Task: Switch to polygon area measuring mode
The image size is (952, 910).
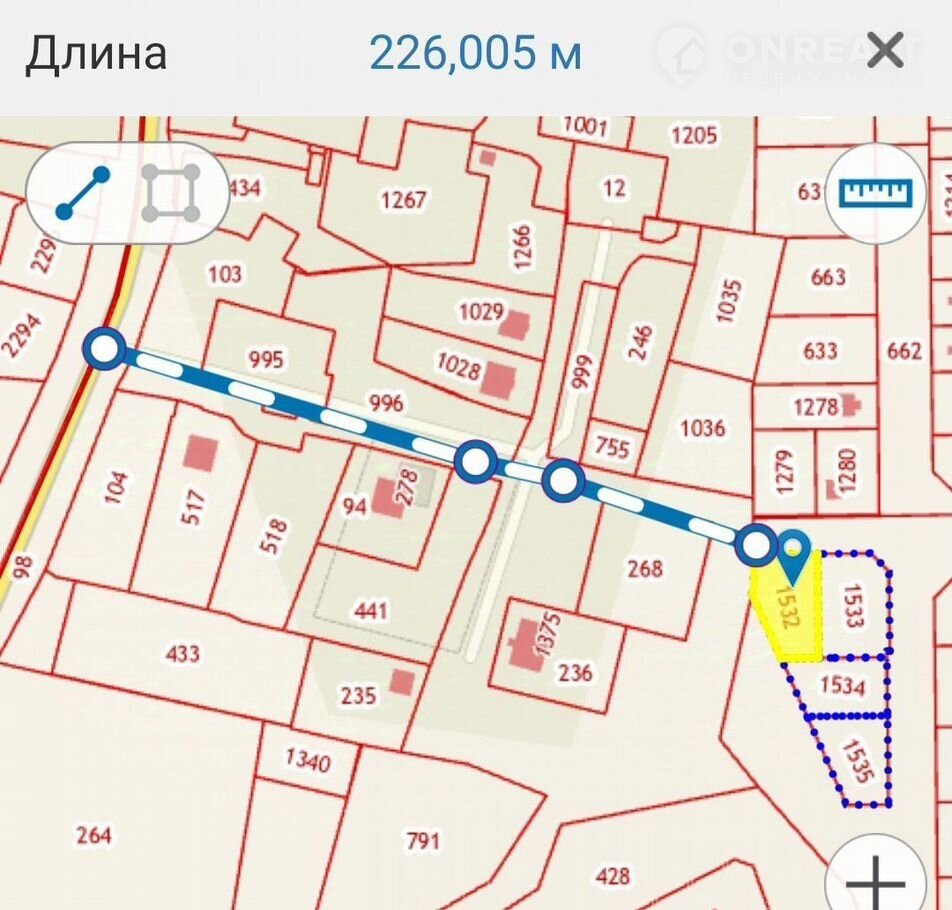Action: (x=171, y=193)
